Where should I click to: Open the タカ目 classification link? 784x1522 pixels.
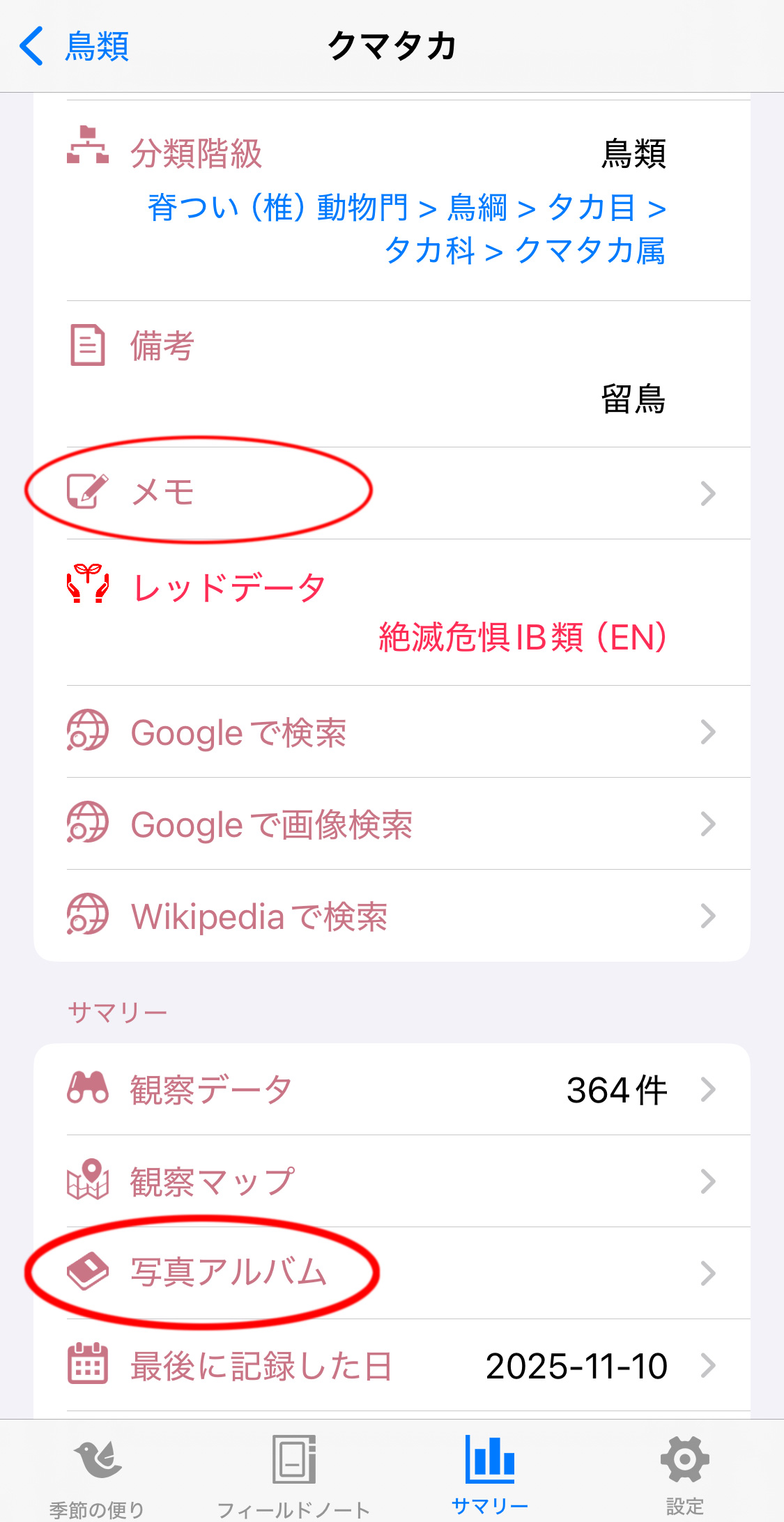tap(591, 208)
